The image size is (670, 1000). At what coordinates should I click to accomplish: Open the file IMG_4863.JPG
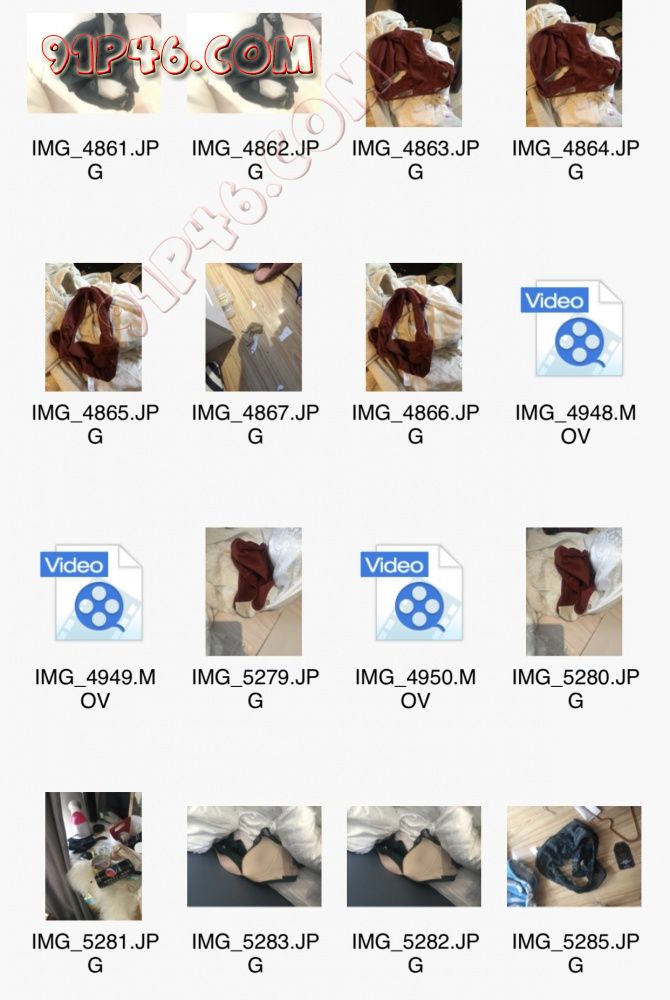click(414, 63)
